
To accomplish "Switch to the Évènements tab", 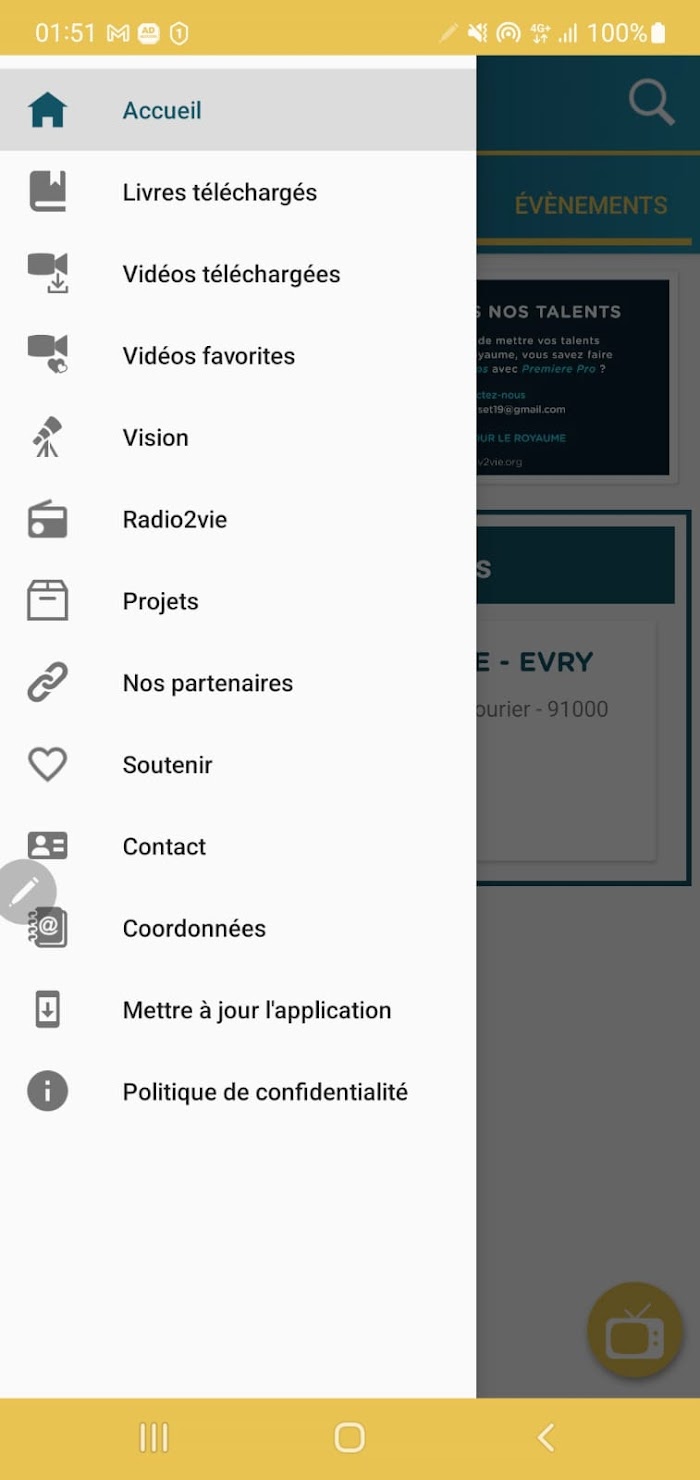I will coord(591,205).
